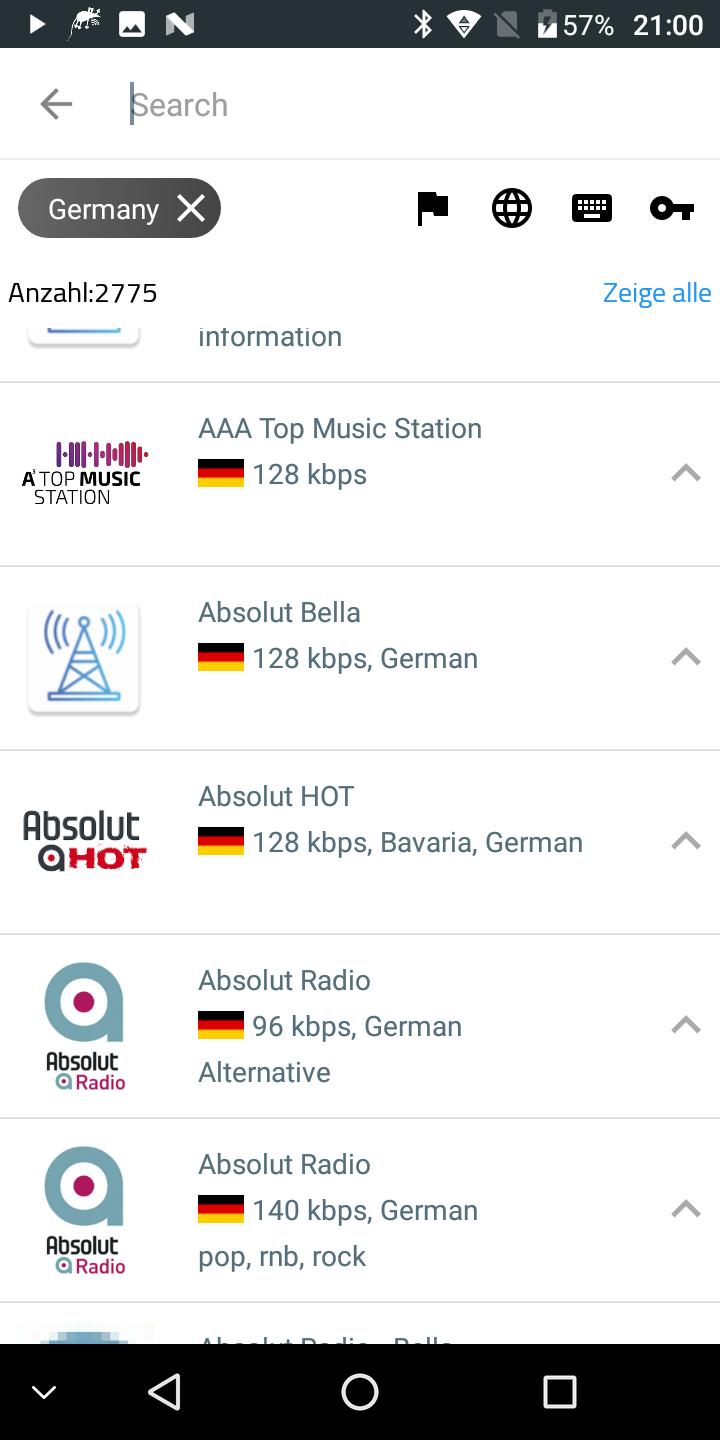
Task: Expand details for AAA Top Music Station
Action: pos(686,473)
